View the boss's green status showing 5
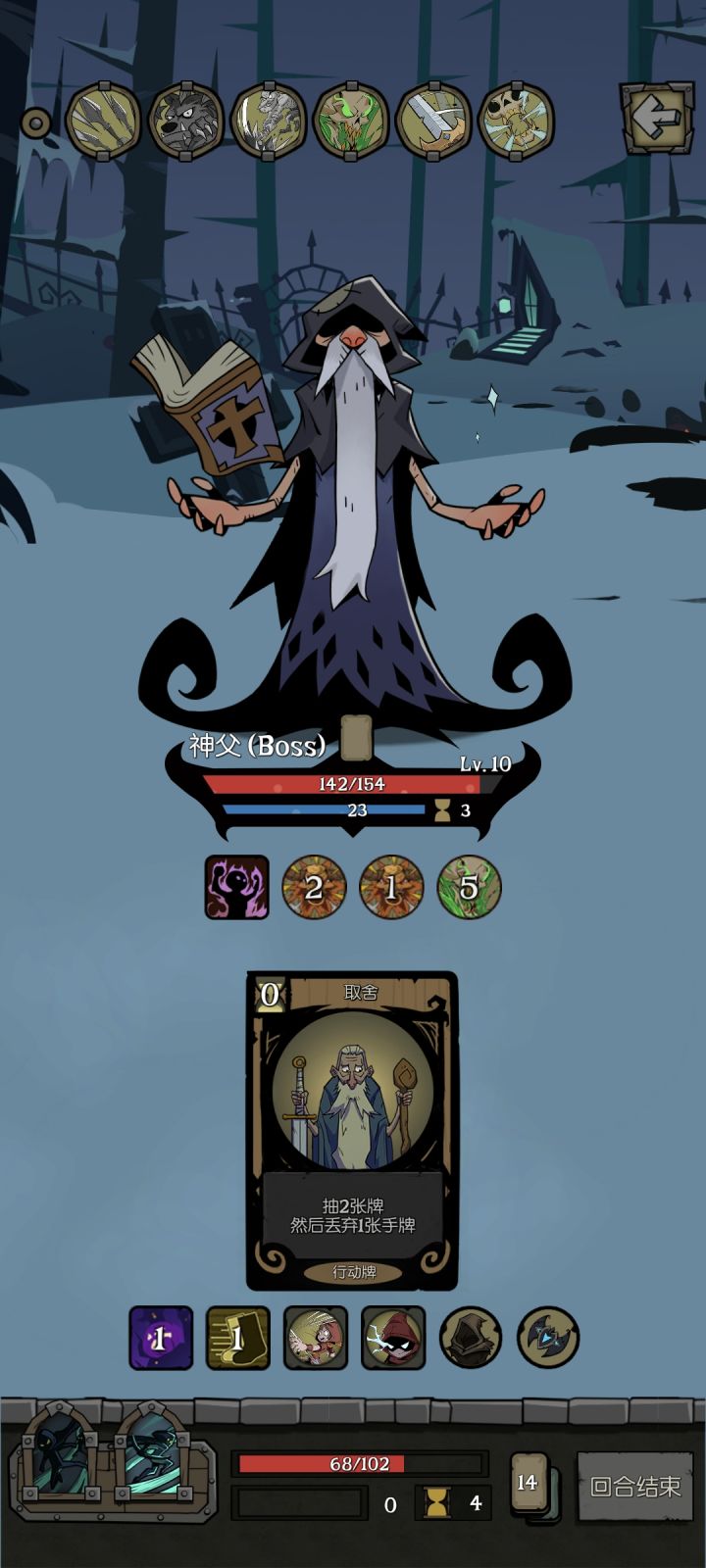The width and height of the screenshot is (706, 1568). click(469, 887)
